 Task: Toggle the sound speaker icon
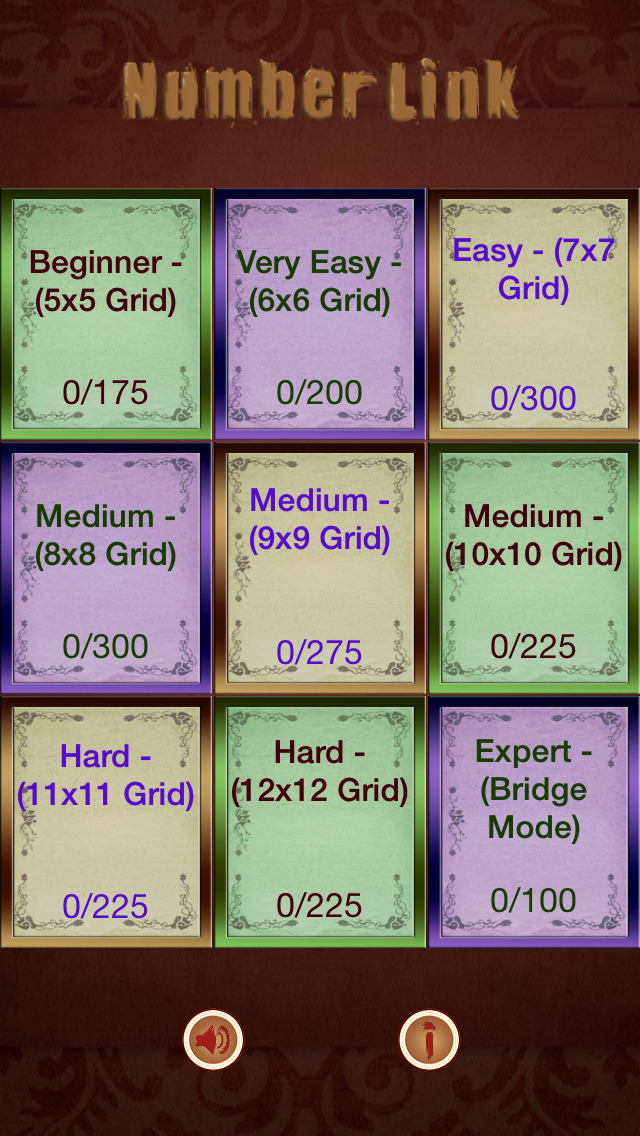[x=213, y=1040]
